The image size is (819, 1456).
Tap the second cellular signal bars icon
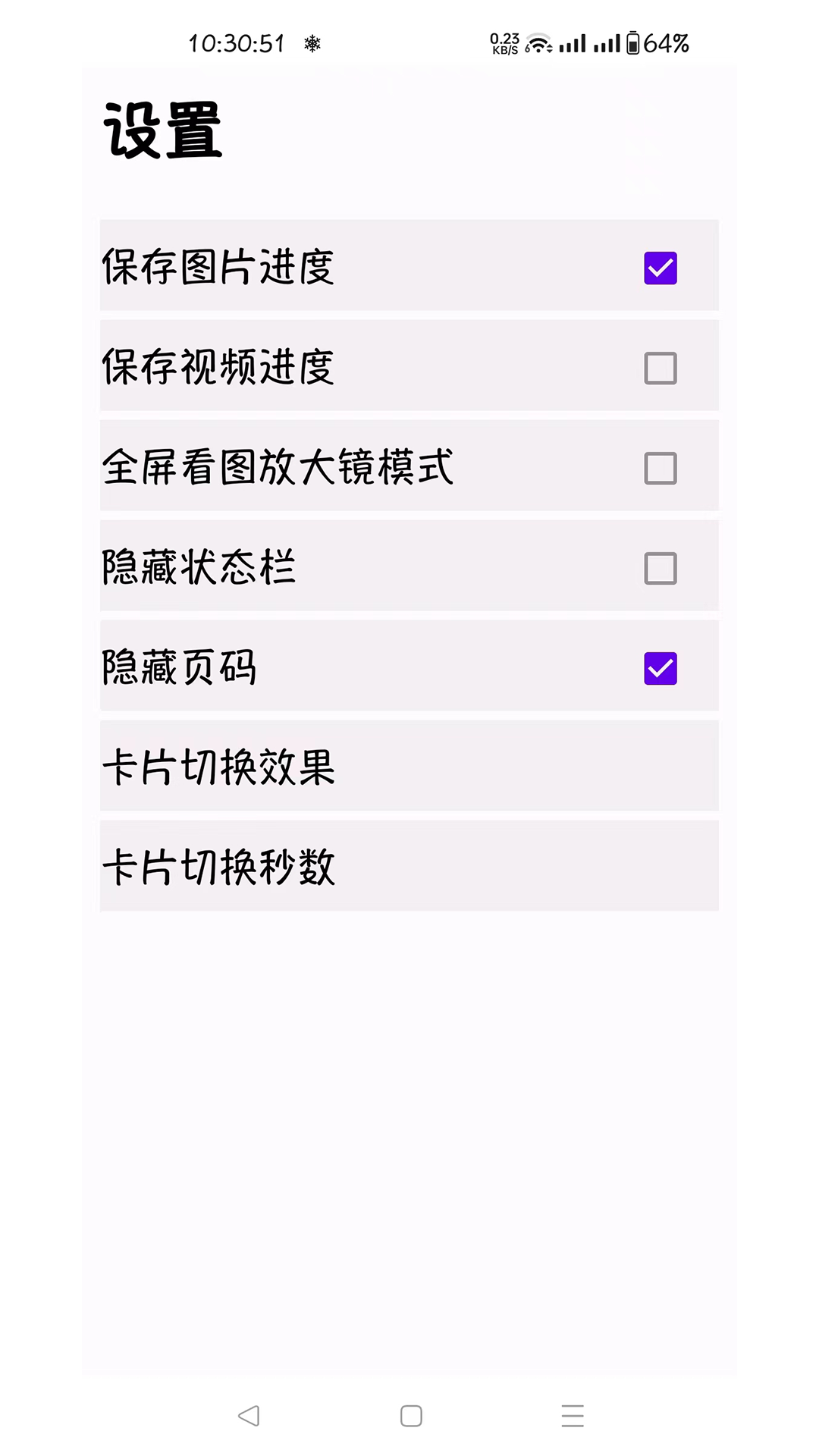608,44
